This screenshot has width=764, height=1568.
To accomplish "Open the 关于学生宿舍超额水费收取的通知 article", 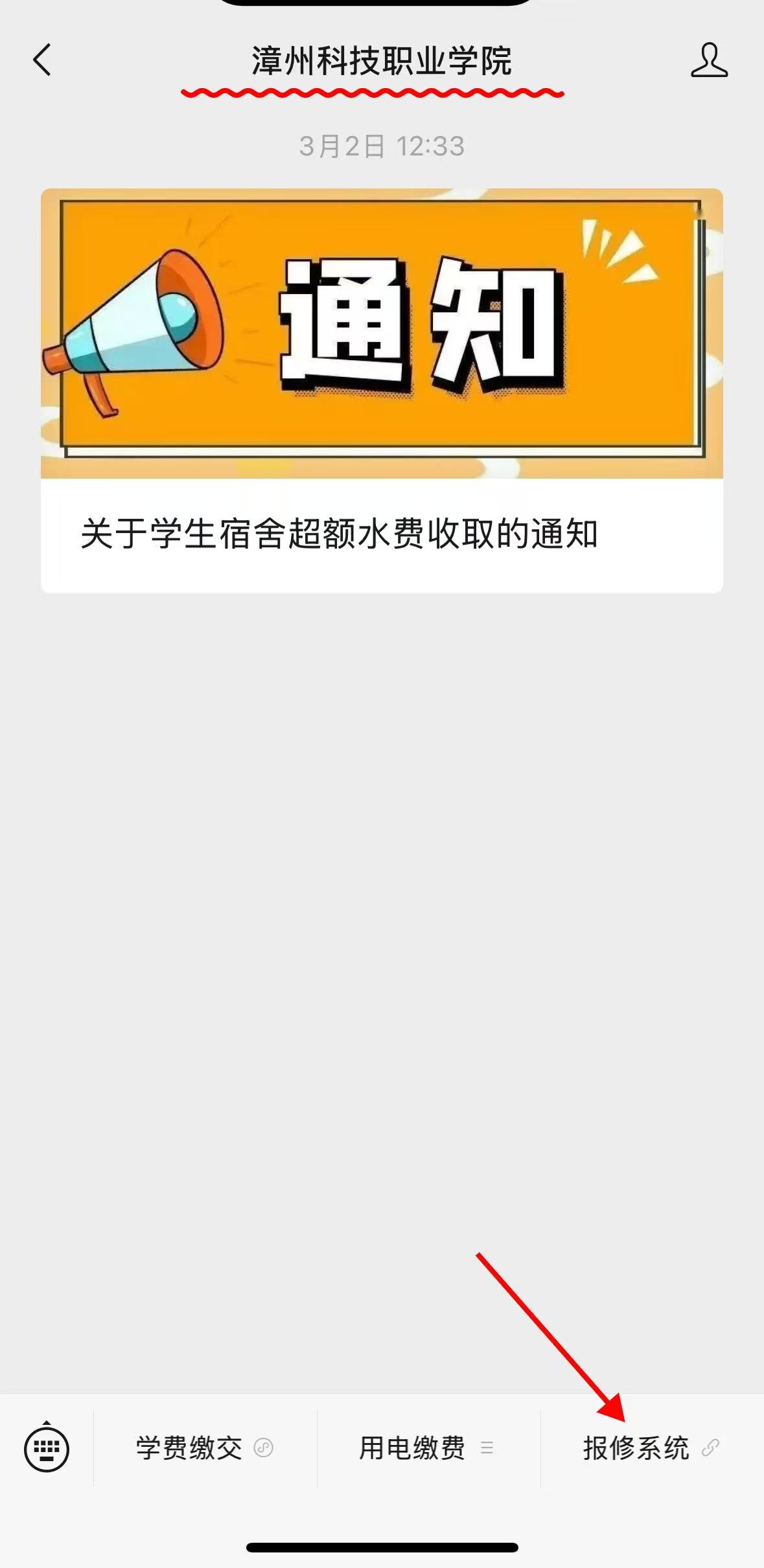I will pos(382,391).
